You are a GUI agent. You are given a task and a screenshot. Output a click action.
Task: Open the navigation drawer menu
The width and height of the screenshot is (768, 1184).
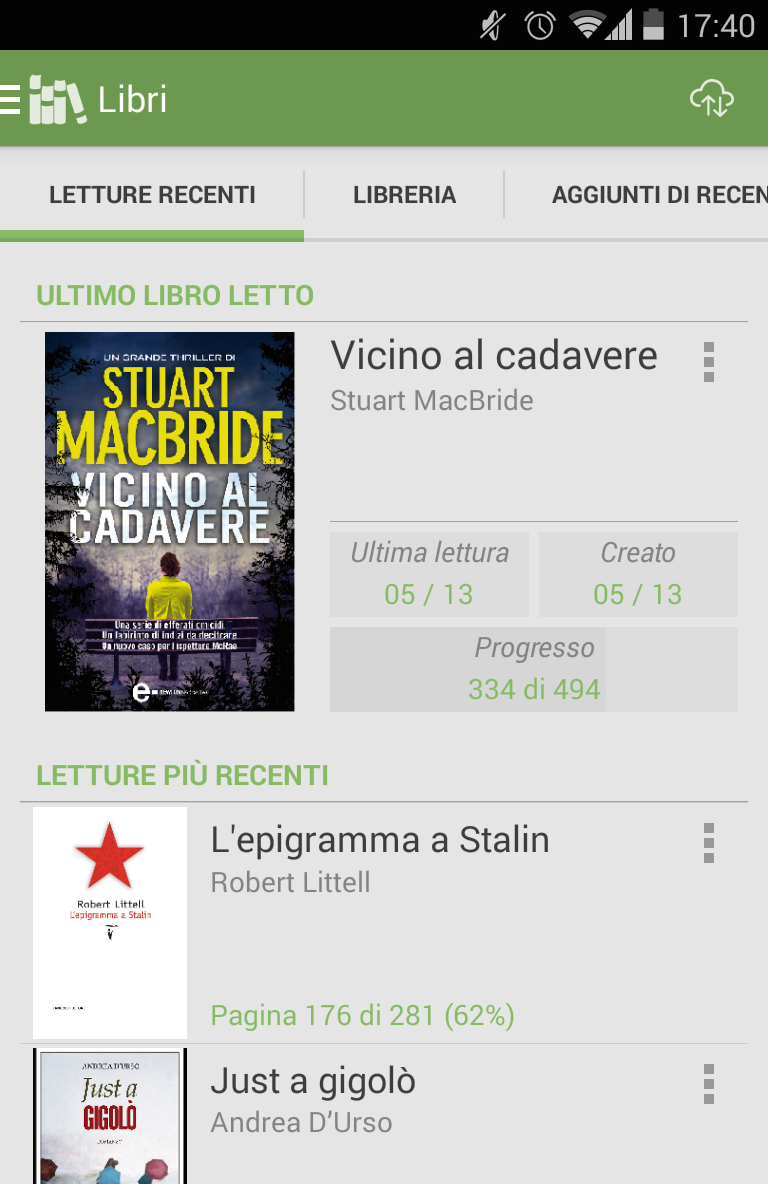(x=12, y=99)
